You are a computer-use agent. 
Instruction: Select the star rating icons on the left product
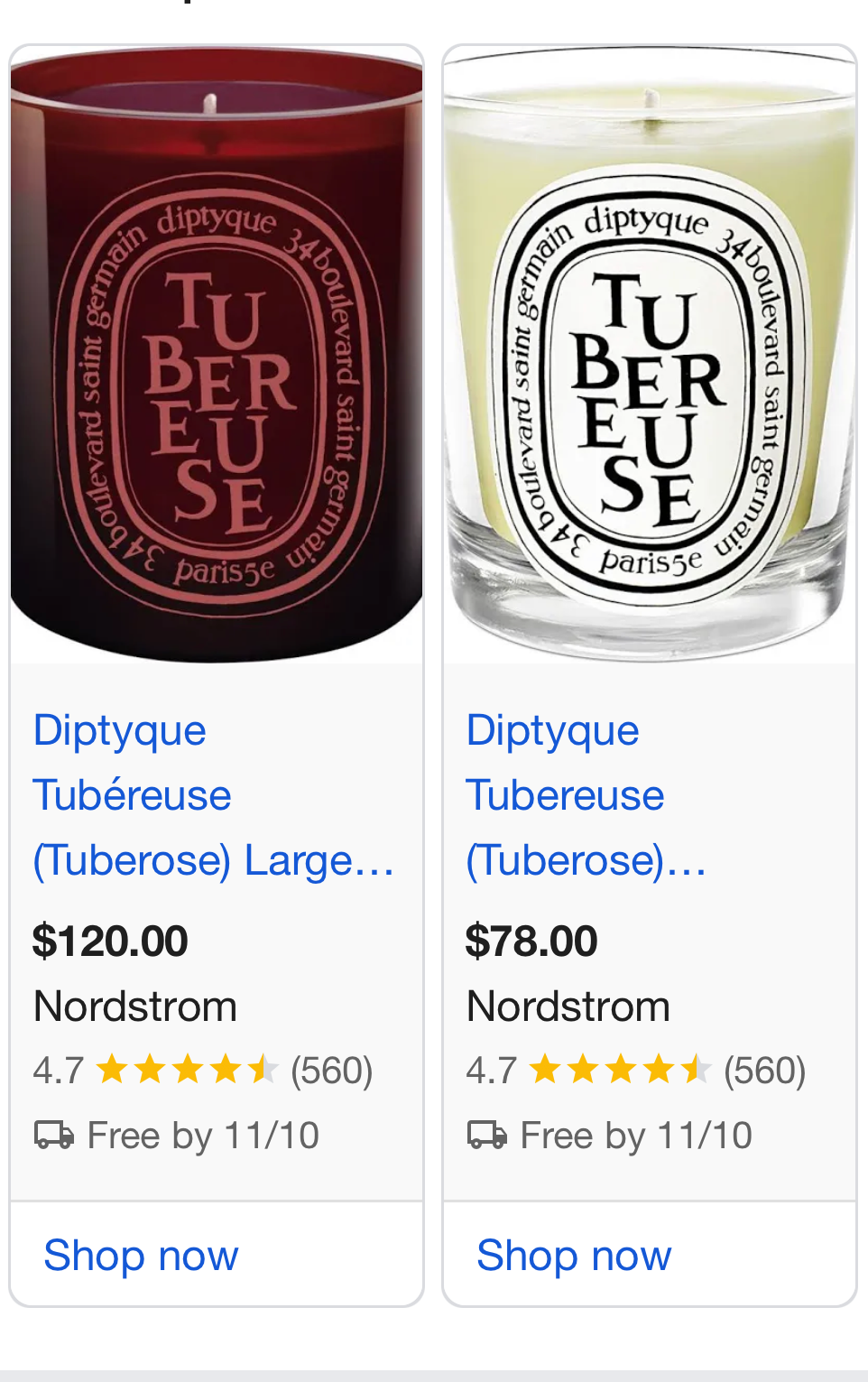click(187, 1069)
